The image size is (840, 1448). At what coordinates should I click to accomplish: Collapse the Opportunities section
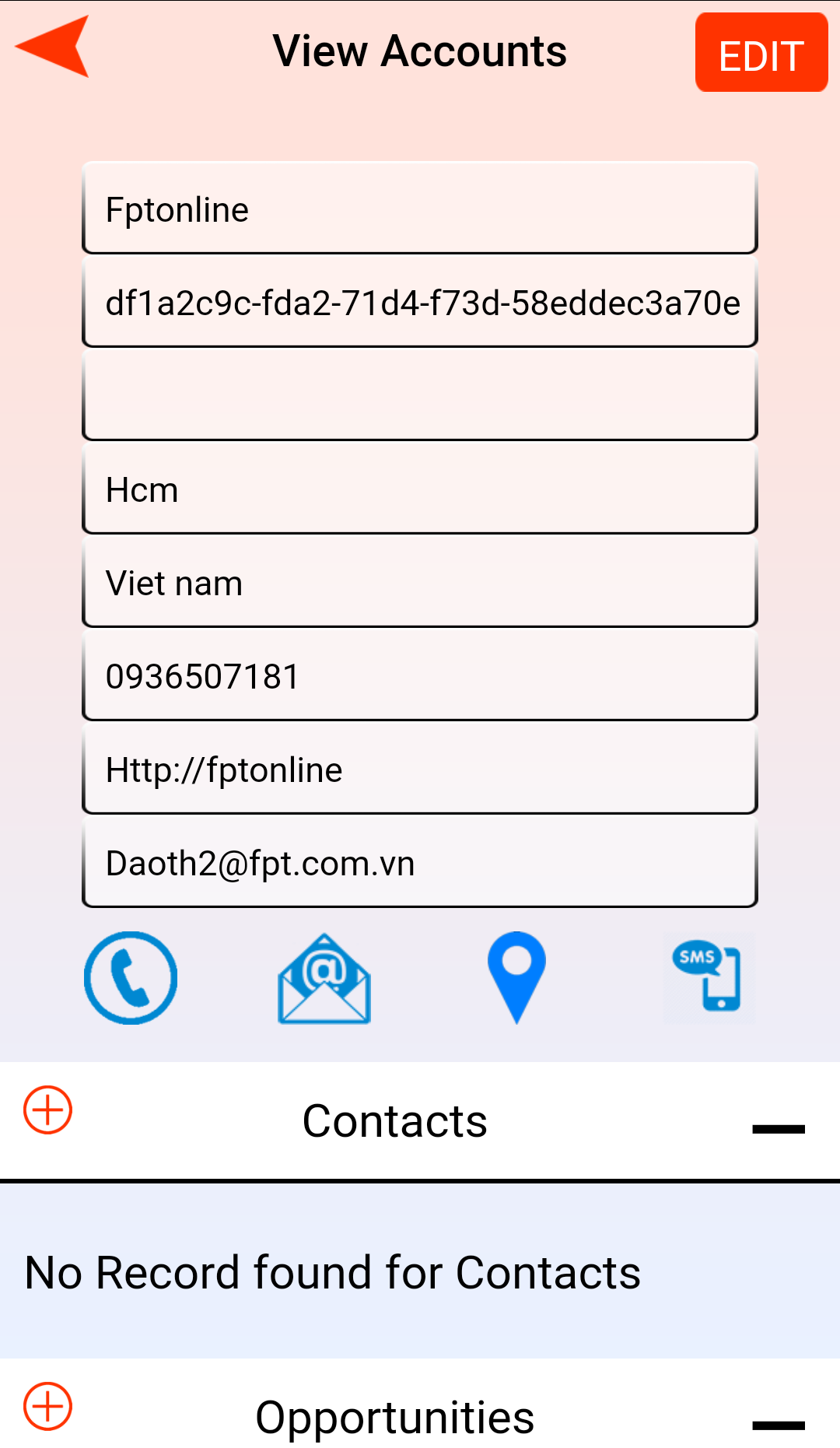(779, 1425)
